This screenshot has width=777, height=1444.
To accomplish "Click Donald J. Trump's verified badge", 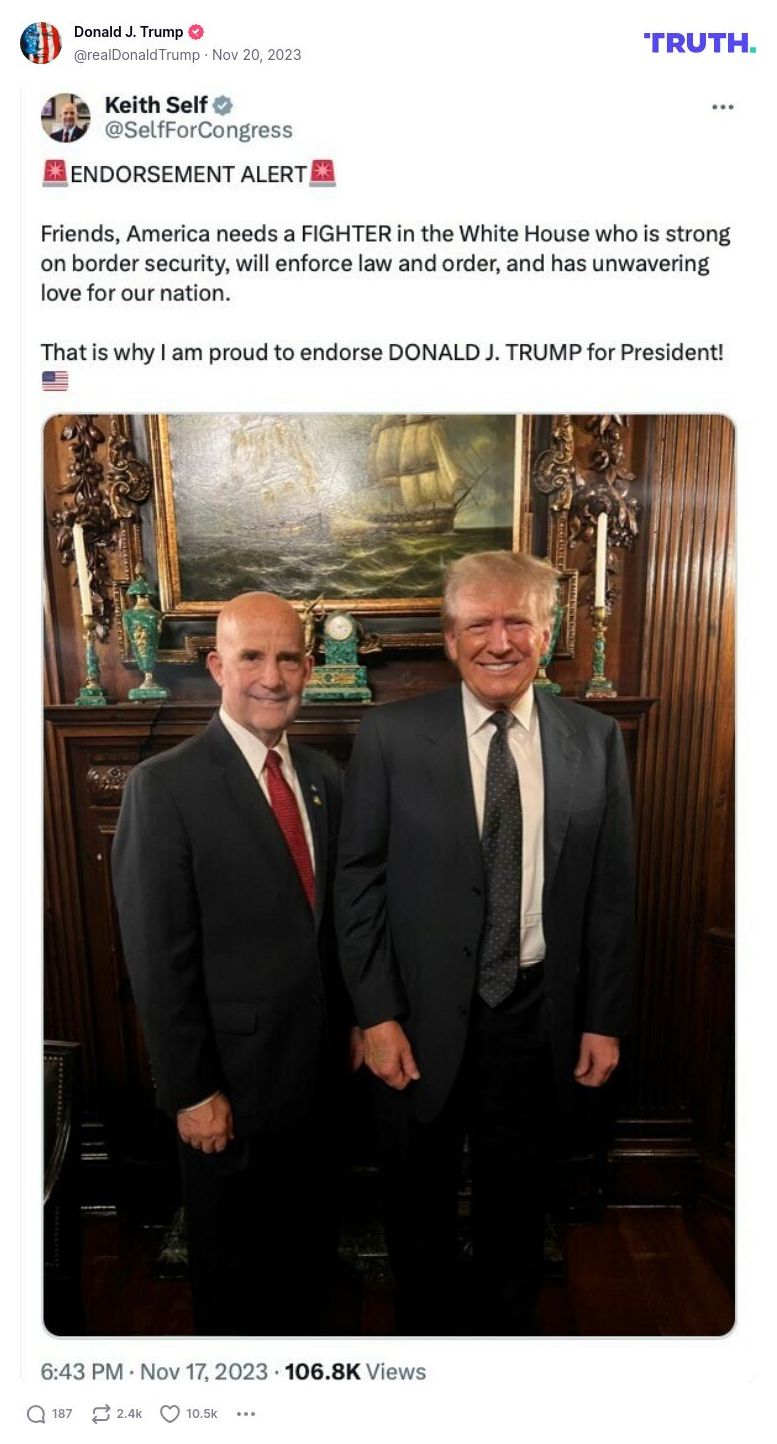I will click(x=197, y=31).
